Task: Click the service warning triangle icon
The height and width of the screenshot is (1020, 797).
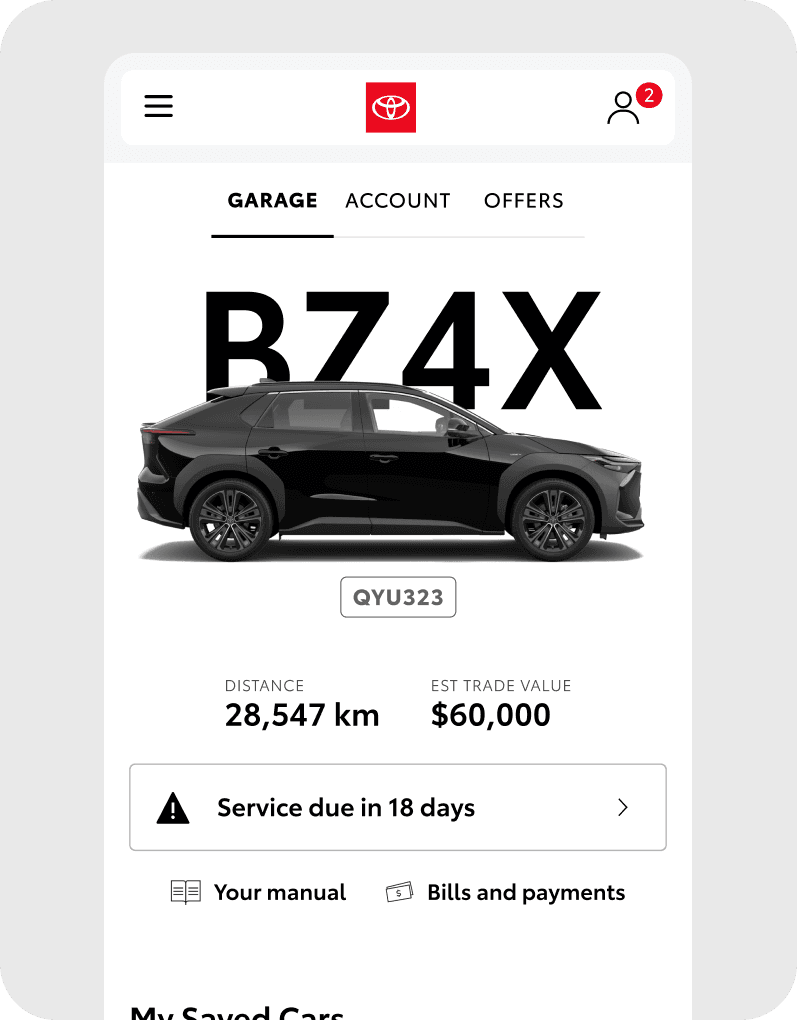Action: (174, 807)
